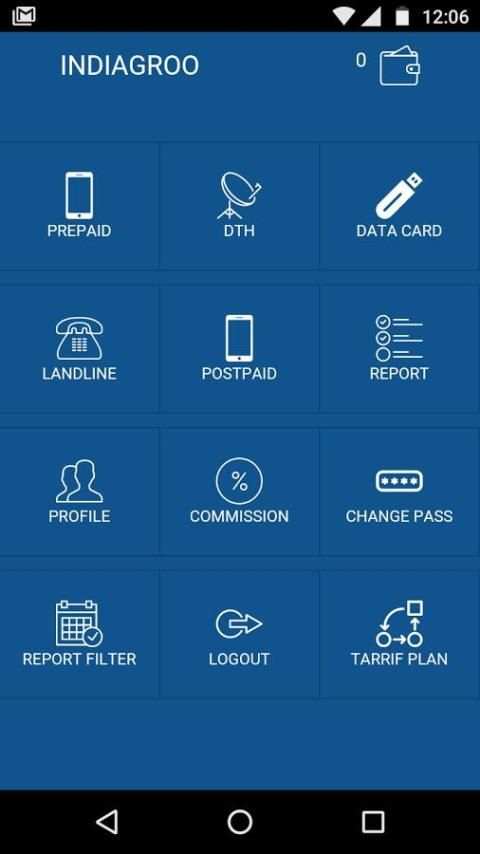
Task: Tap Logout to sign out
Action: (239, 634)
